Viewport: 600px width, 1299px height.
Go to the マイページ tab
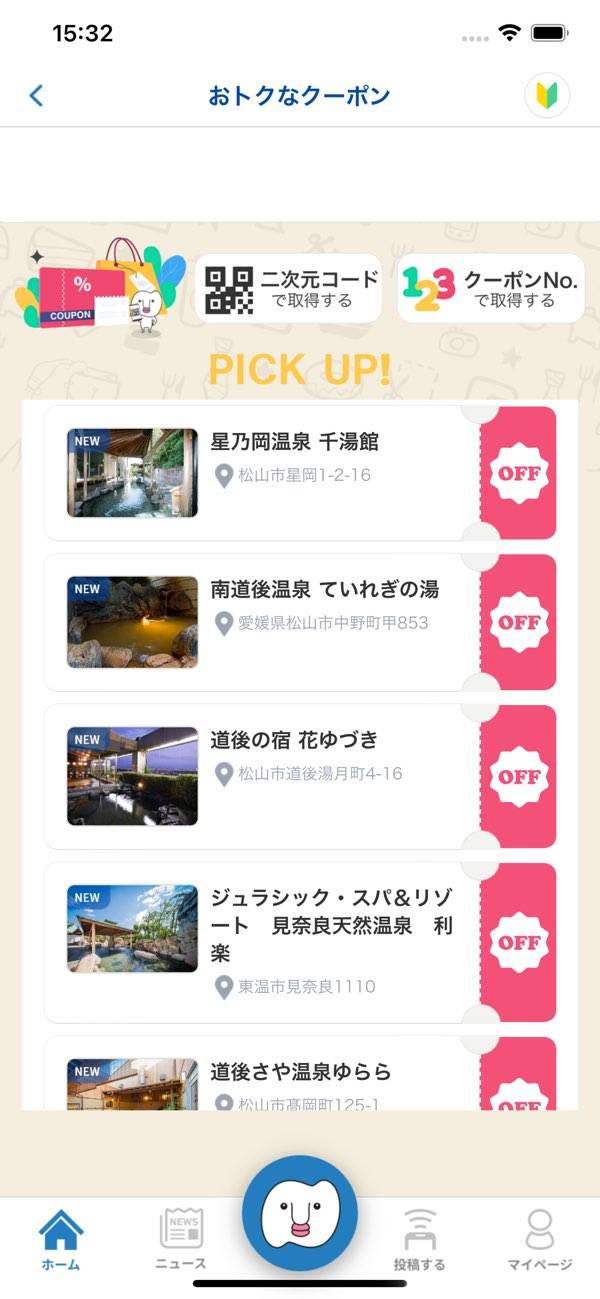coord(539,1240)
